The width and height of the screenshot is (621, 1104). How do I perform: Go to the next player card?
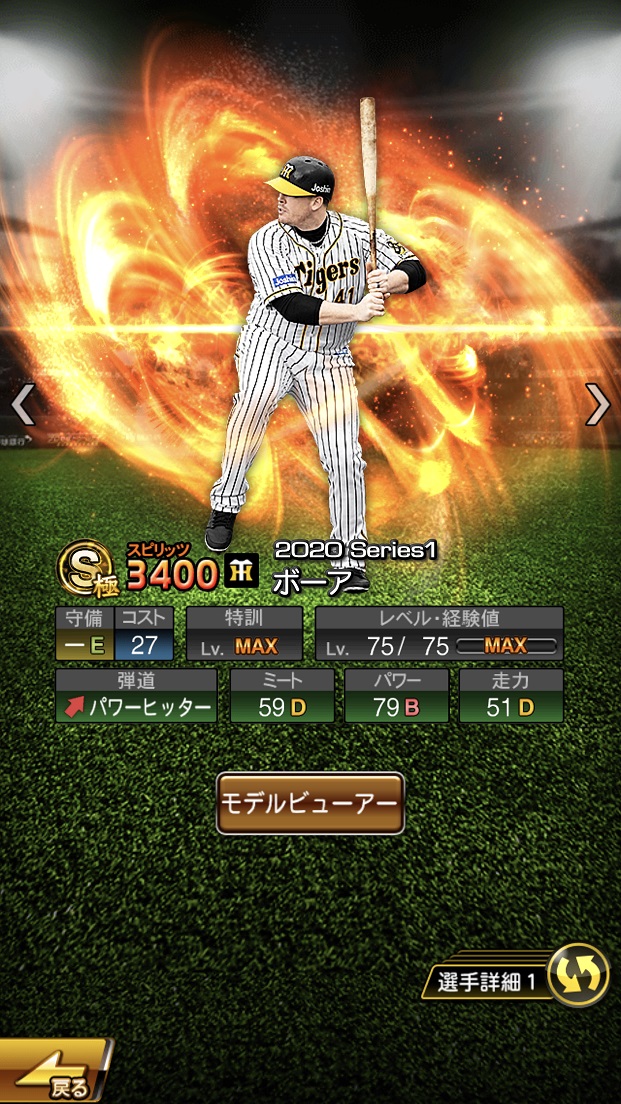tap(597, 404)
